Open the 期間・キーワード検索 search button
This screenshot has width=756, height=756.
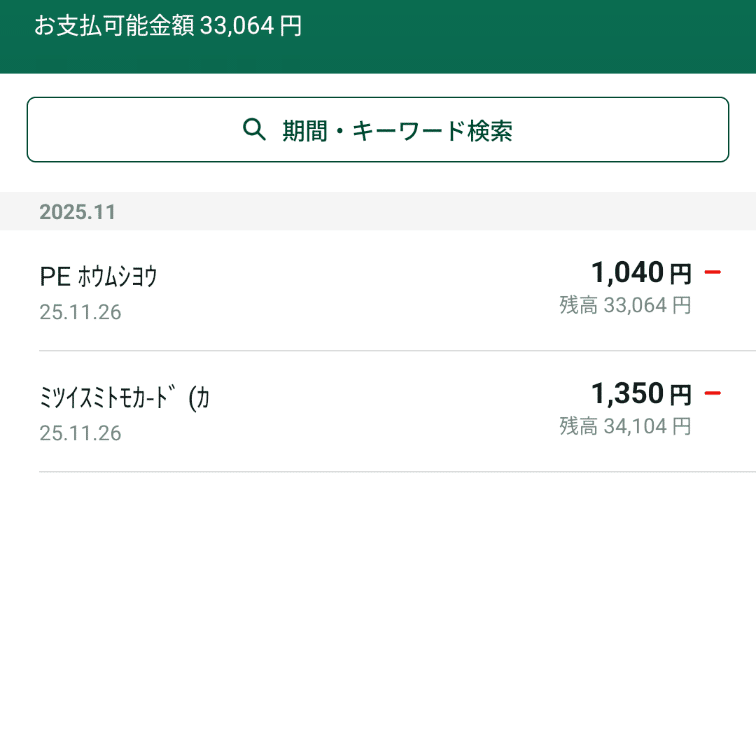click(x=377, y=130)
